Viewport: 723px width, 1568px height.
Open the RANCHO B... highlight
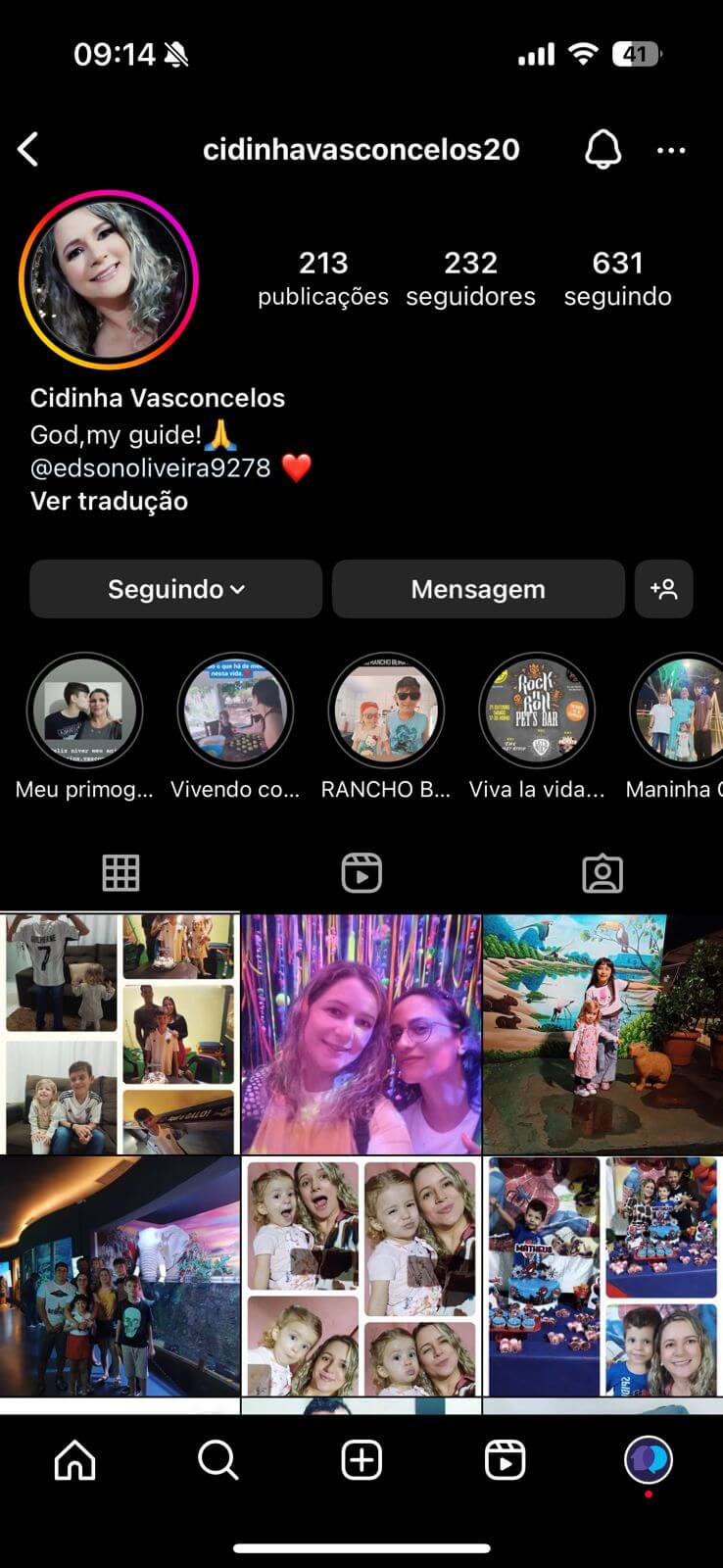(x=386, y=711)
